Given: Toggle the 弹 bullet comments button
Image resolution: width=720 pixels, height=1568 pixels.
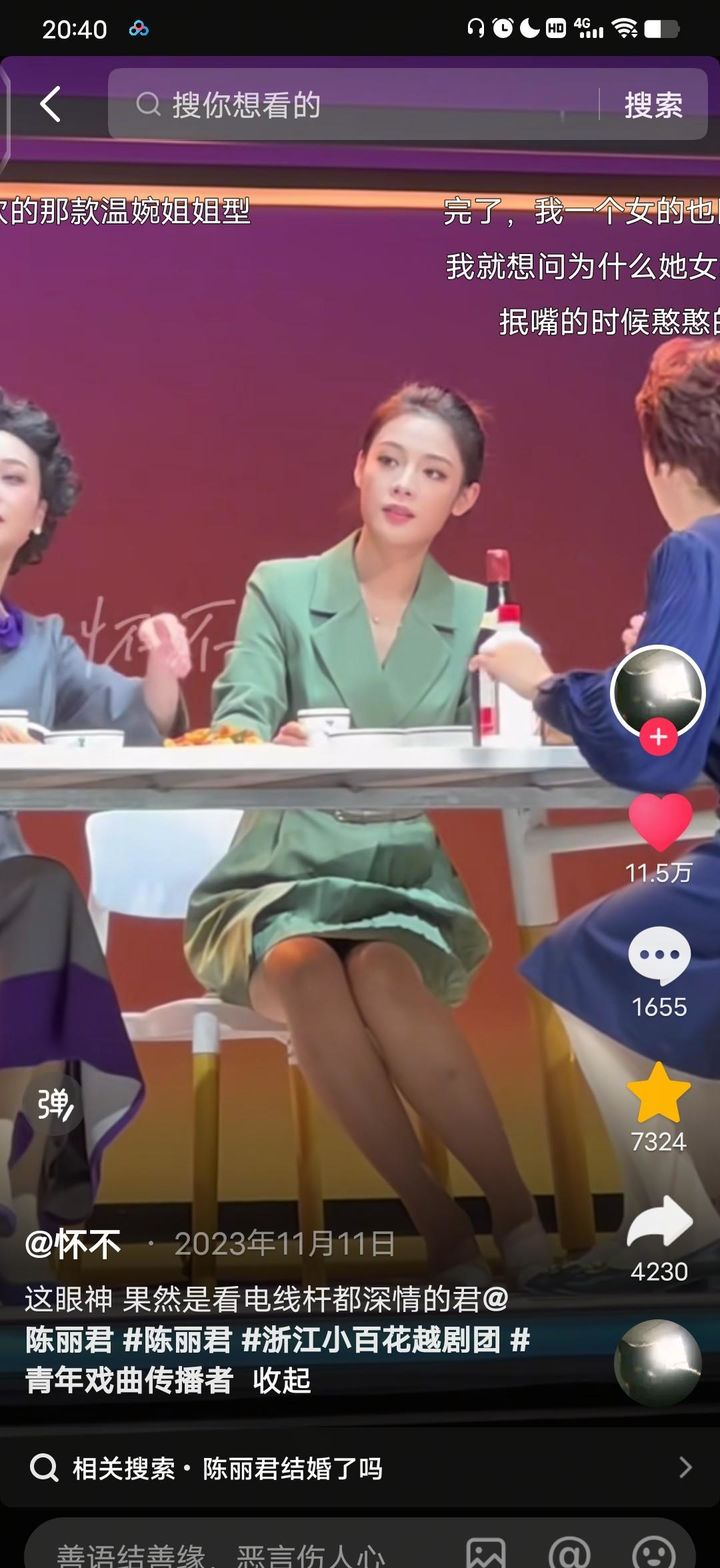Looking at the screenshot, I should pos(54,1104).
